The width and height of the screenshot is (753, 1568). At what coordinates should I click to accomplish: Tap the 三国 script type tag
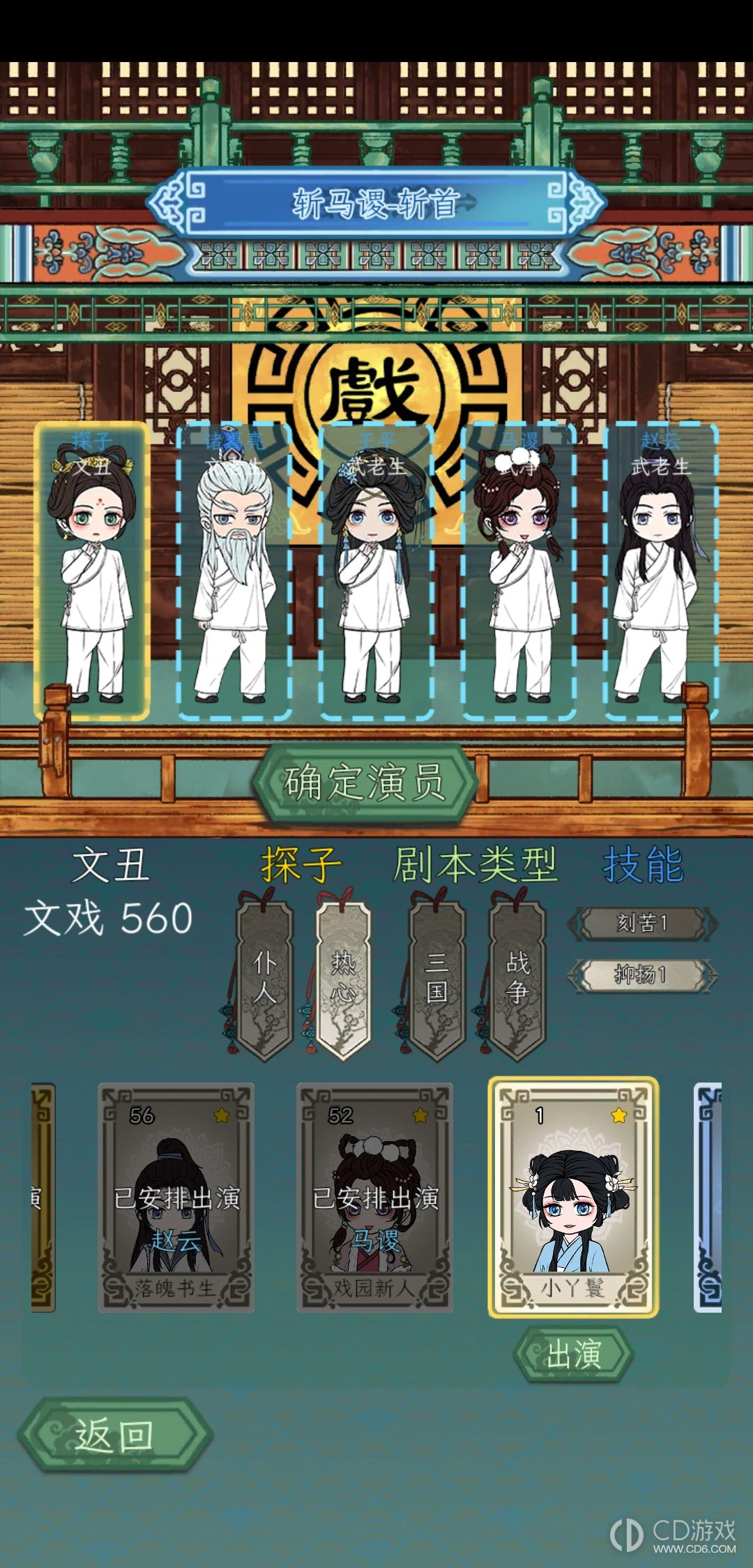tap(436, 978)
